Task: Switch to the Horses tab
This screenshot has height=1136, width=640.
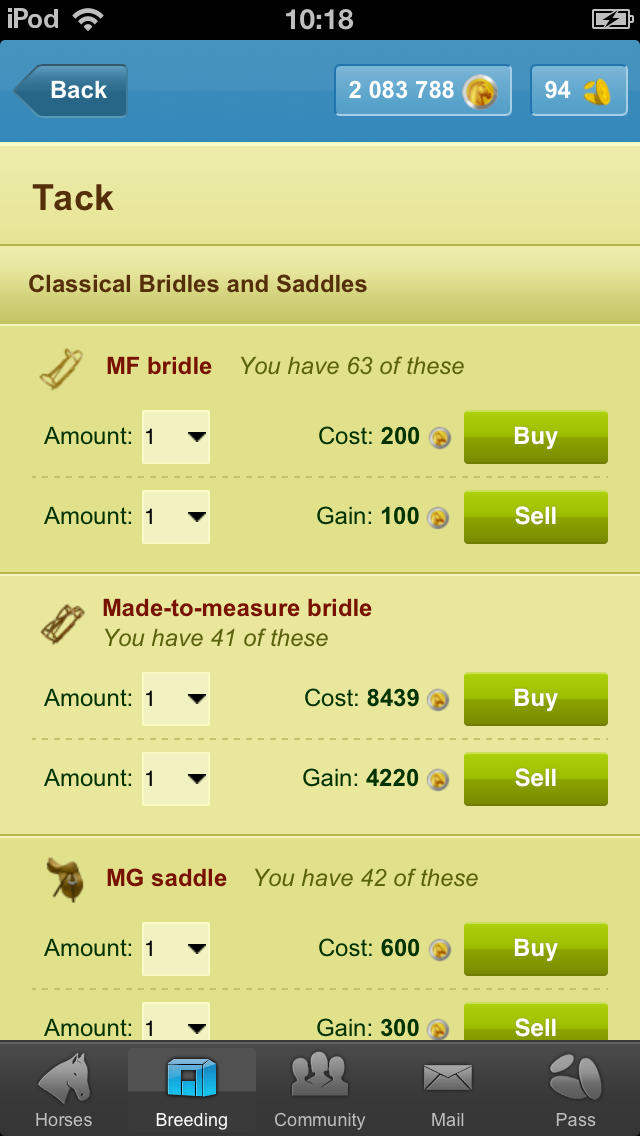Action: tap(64, 1090)
